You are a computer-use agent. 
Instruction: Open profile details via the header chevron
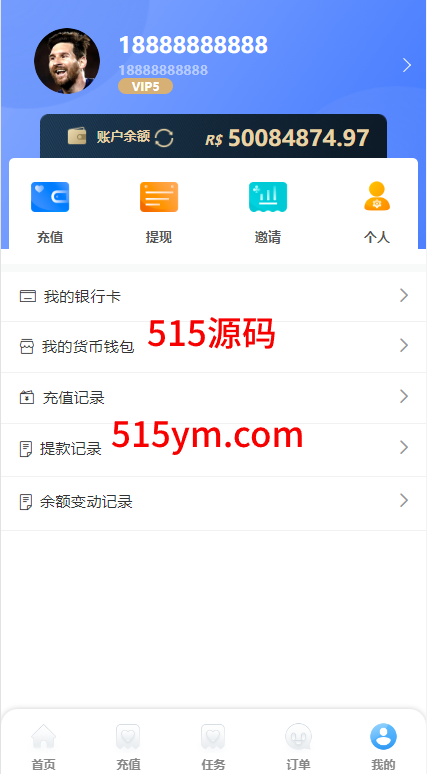(407, 65)
